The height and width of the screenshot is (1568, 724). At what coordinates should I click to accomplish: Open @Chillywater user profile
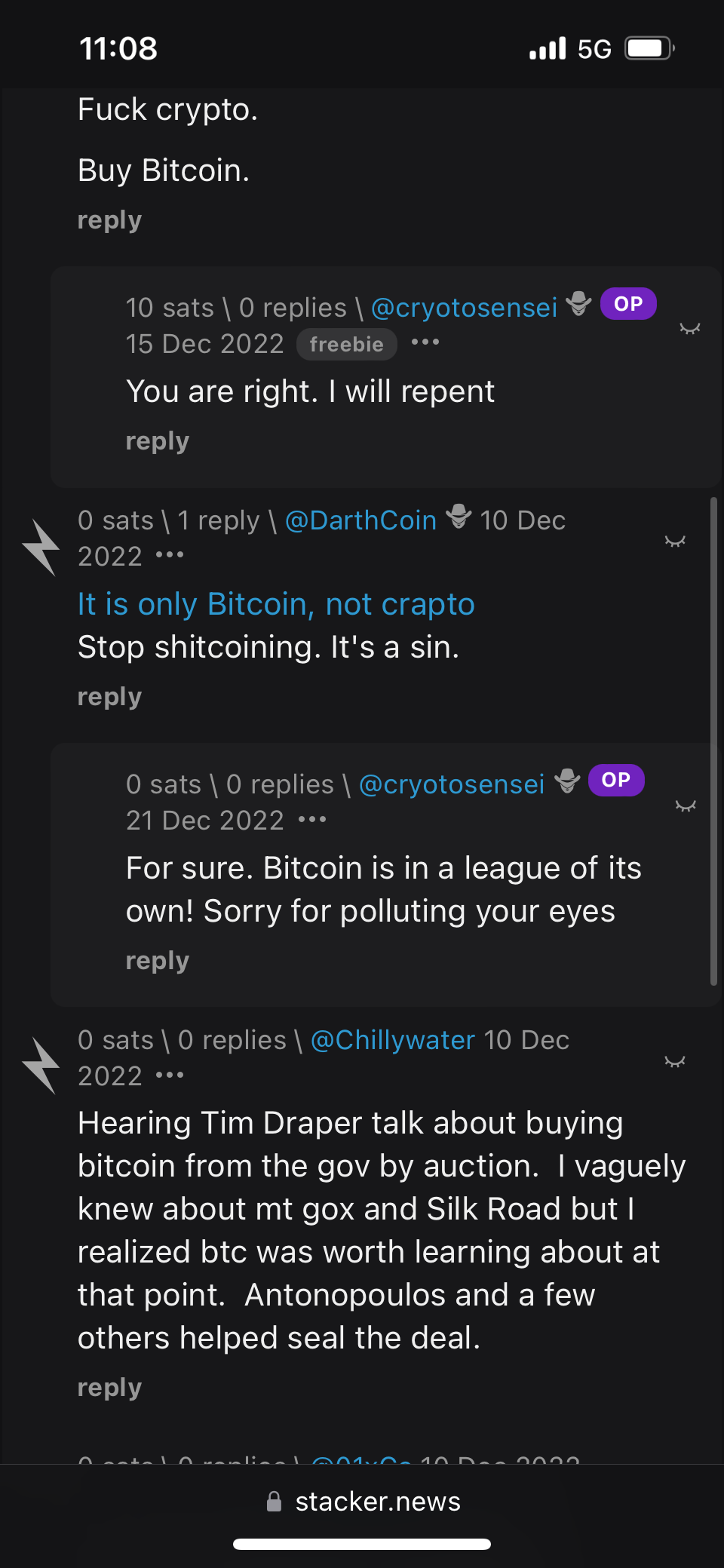click(392, 1040)
